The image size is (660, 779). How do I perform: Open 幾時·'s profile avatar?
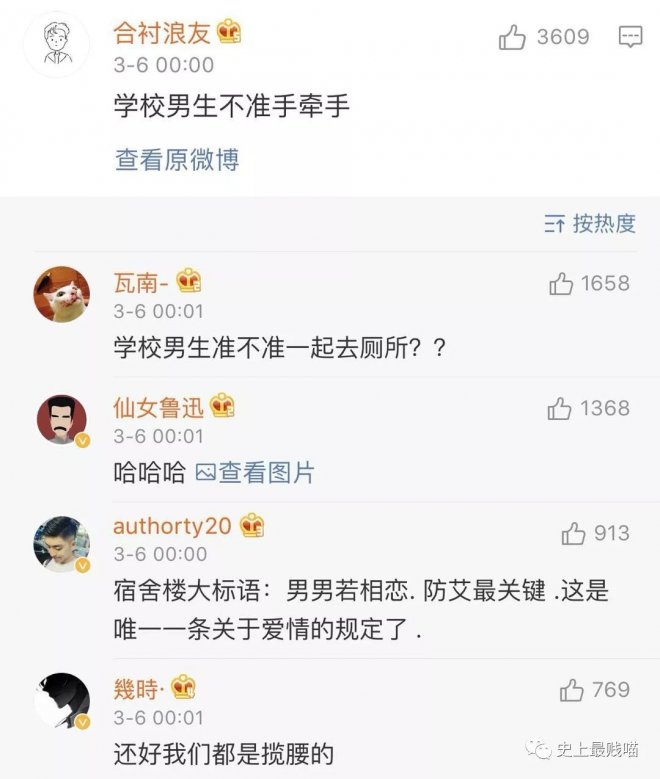(63, 700)
